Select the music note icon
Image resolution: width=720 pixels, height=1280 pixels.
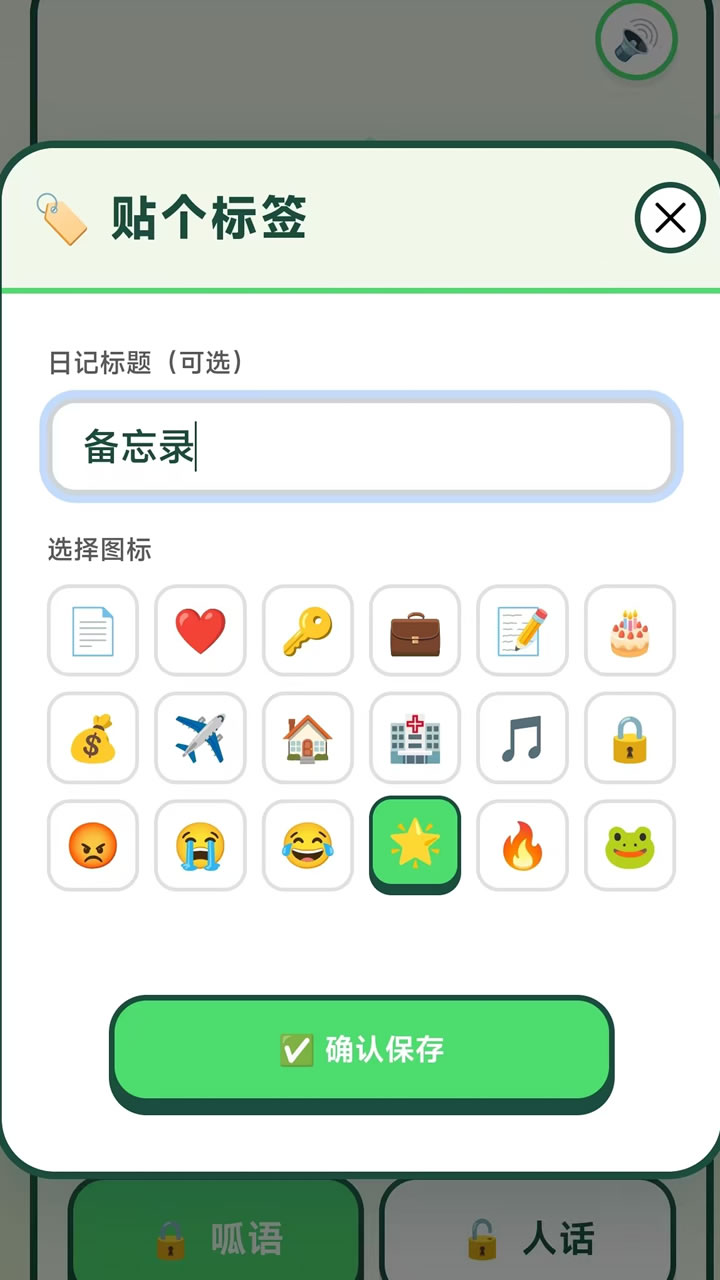coord(522,739)
